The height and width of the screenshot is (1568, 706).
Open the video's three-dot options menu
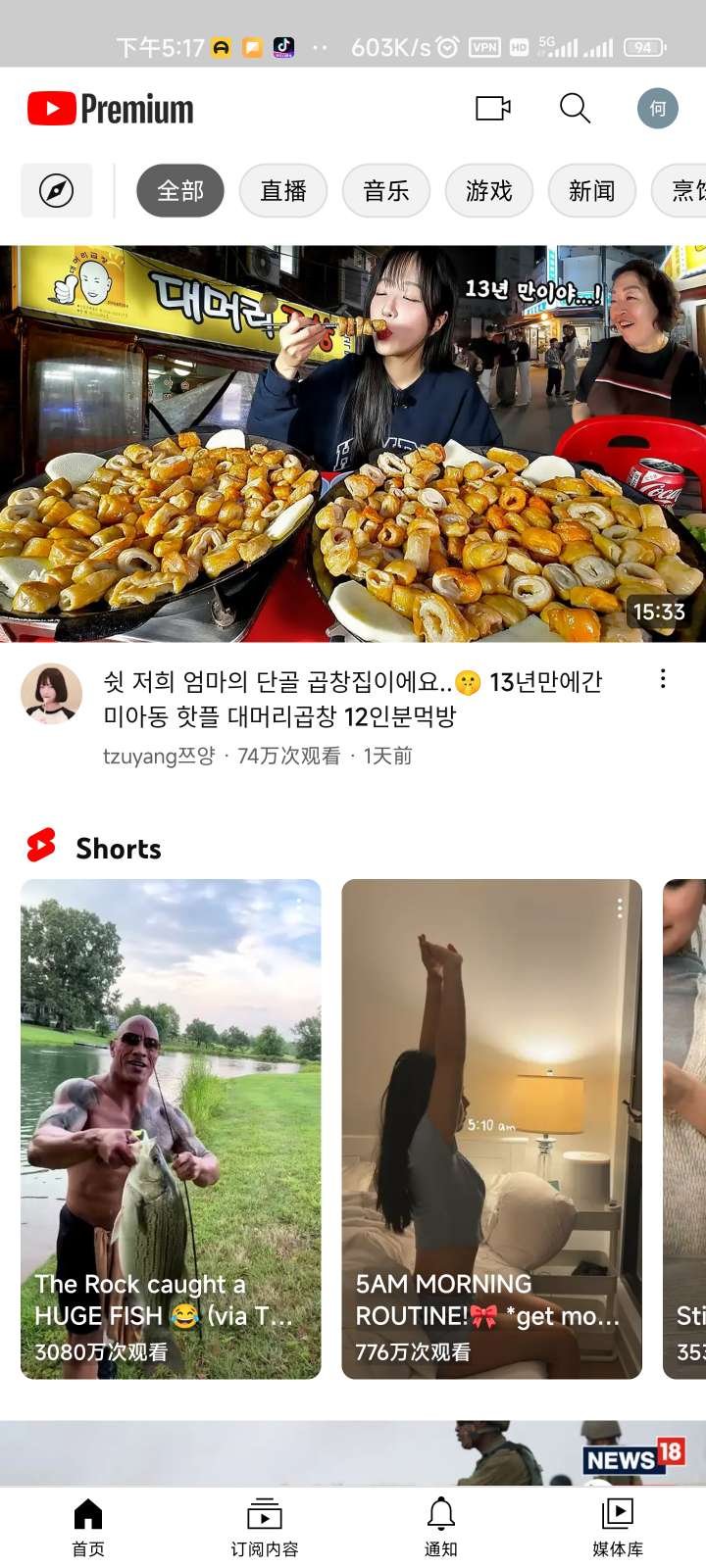pos(663,677)
